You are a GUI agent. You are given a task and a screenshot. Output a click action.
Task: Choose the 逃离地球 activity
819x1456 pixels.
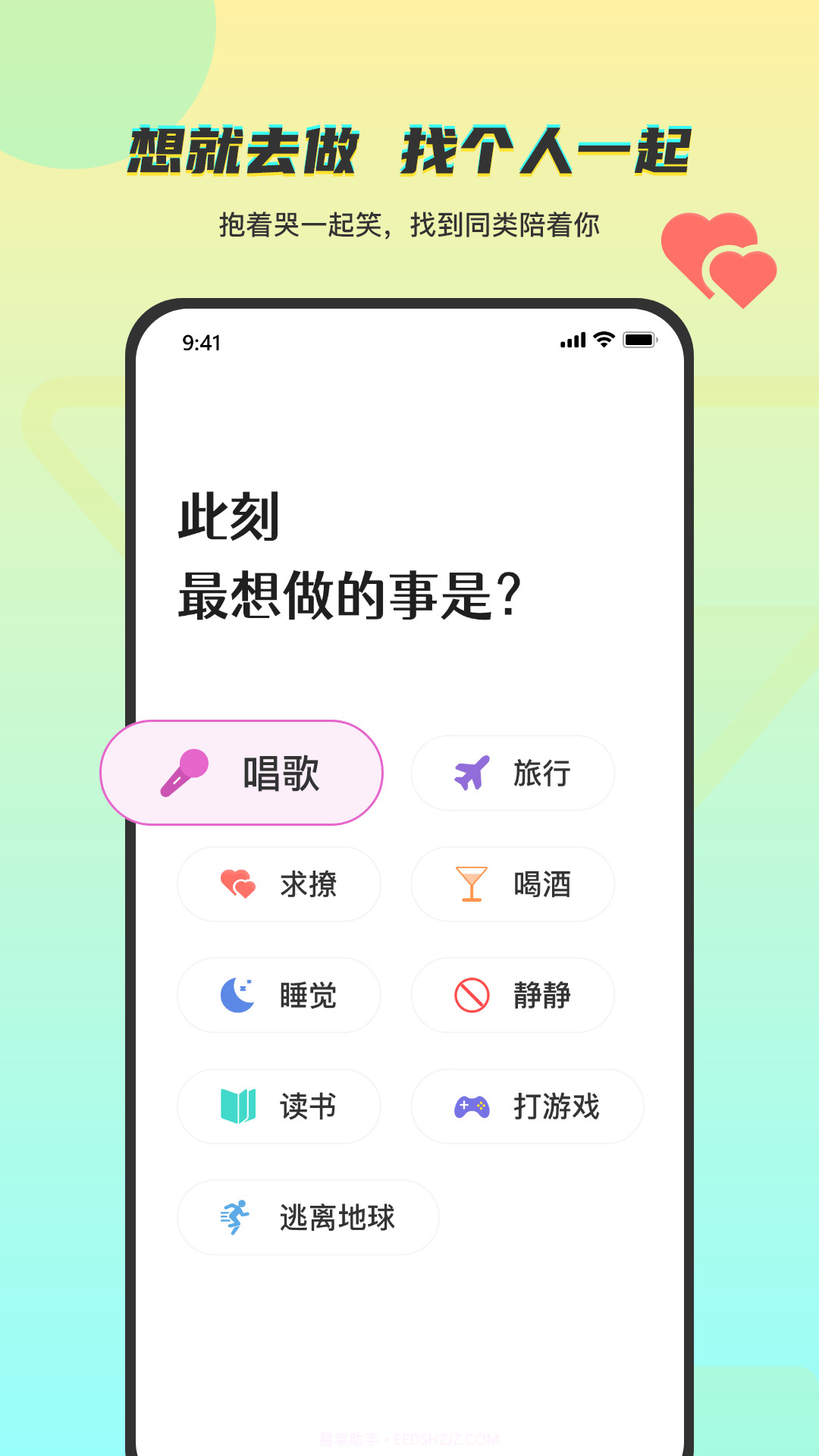click(307, 1217)
